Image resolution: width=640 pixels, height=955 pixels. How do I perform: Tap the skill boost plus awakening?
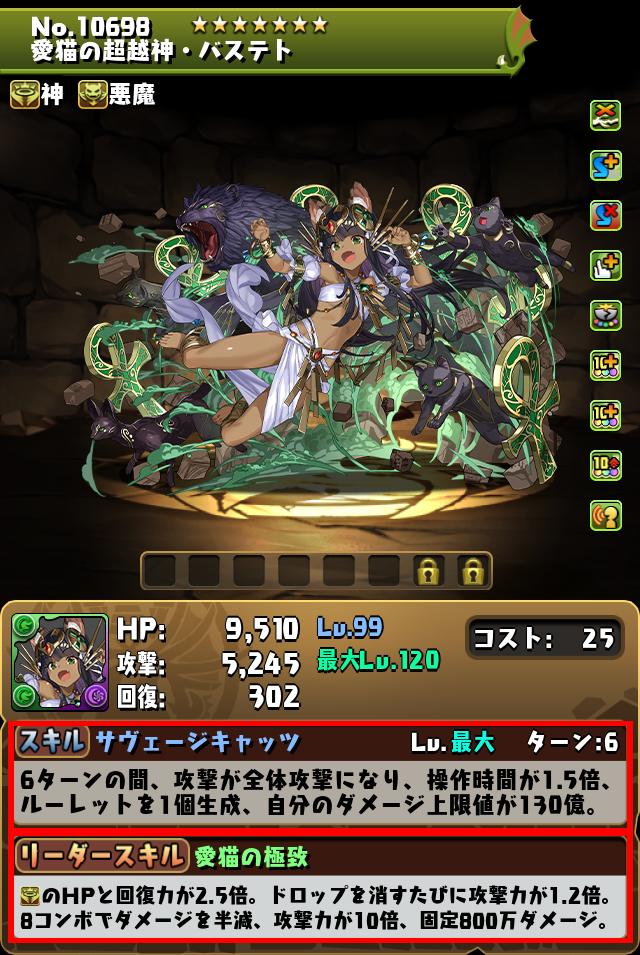tap(606, 165)
